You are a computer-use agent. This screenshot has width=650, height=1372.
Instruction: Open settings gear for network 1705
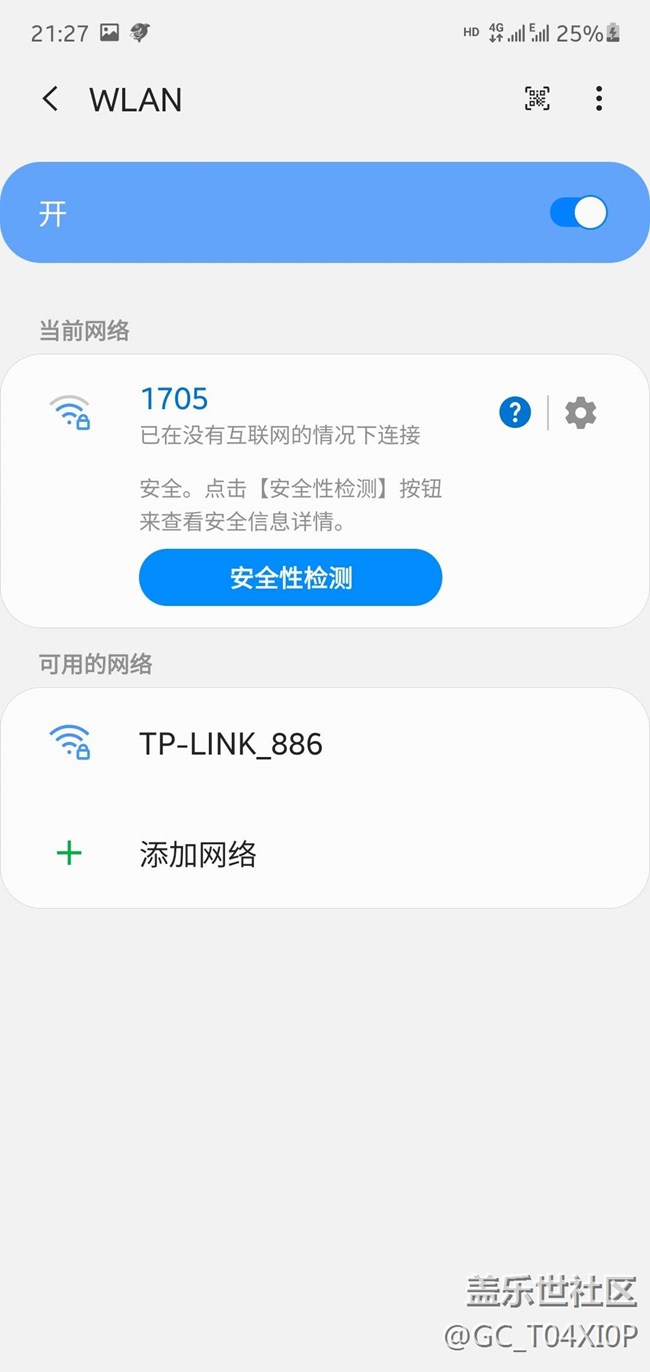(x=581, y=412)
